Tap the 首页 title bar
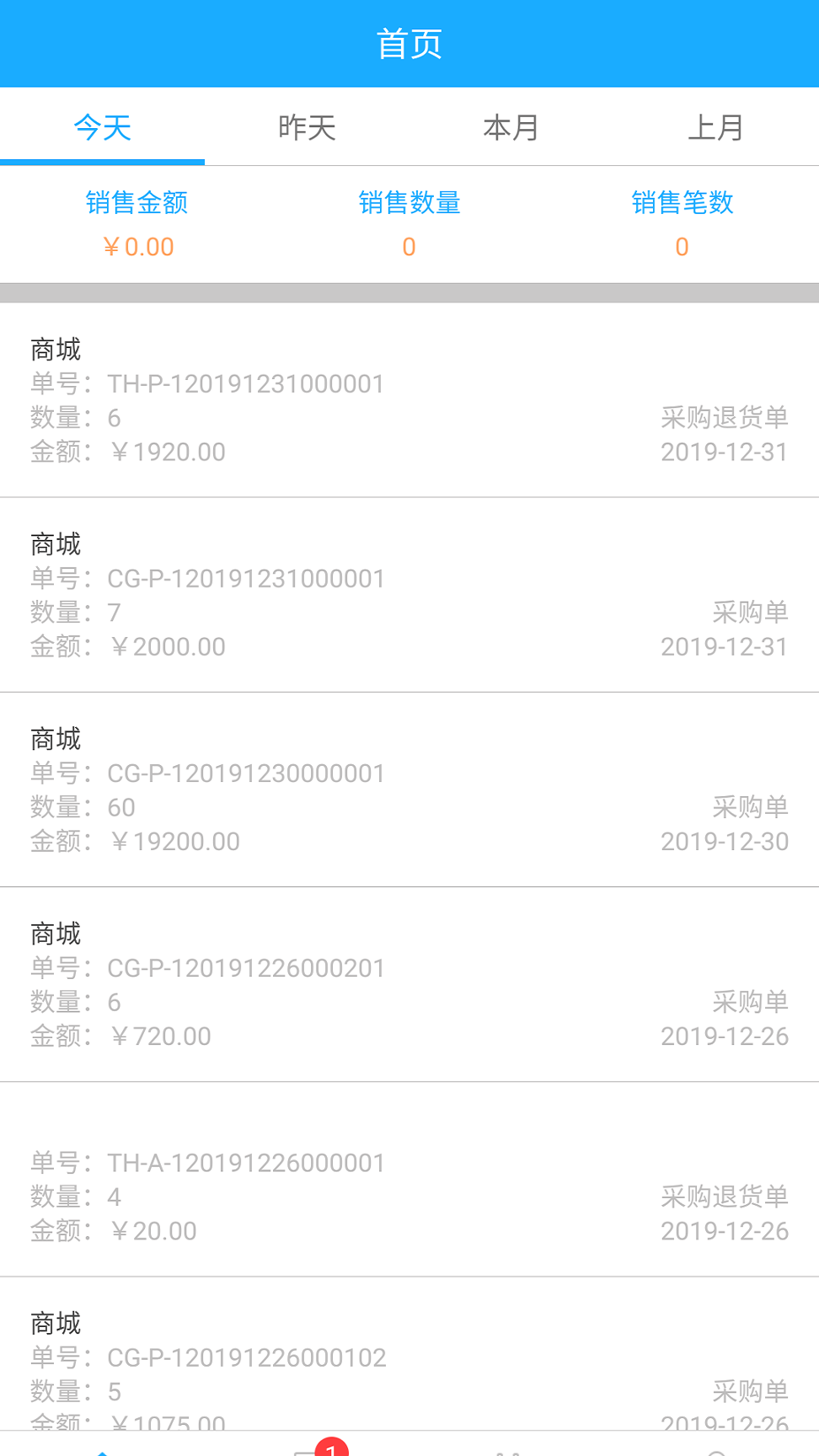The image size is (819, 1456). (x=409, y=43)
